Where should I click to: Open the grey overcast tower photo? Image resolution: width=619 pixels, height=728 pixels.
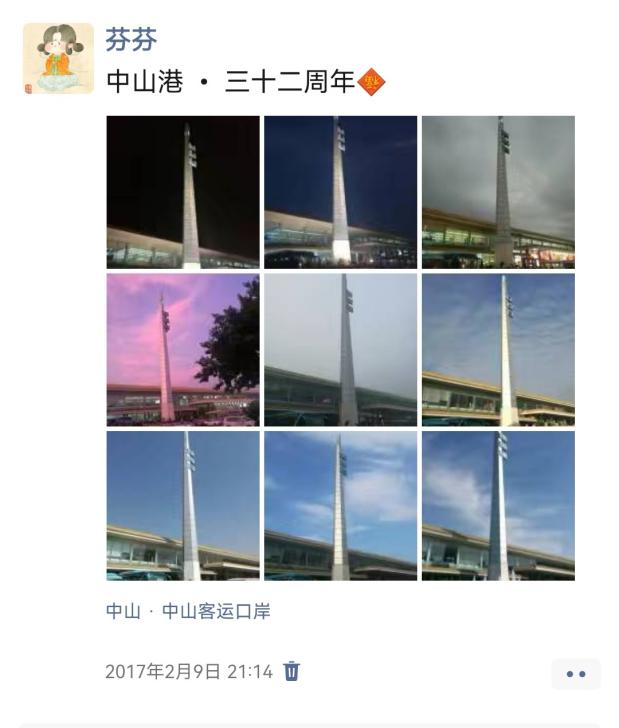click(498, 192)
